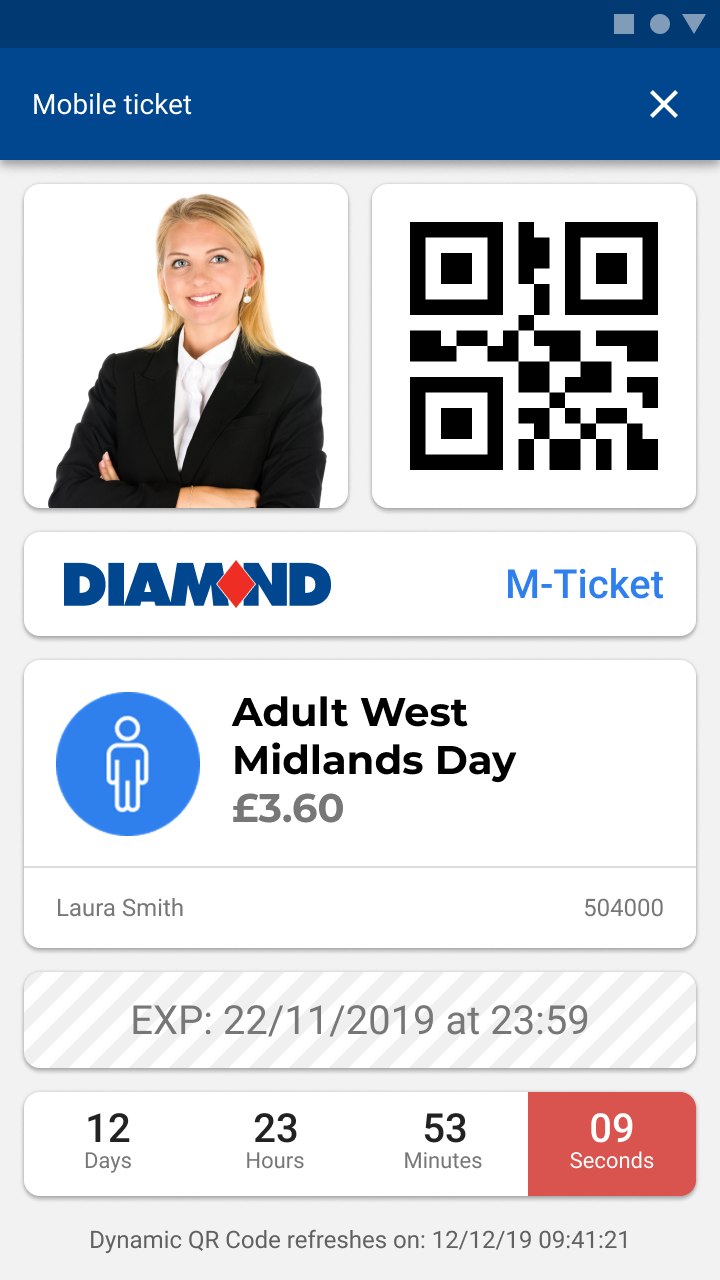Open Laura Smith's photo thumbnail
The width and height of the screenshot is (720, 1280).
click(x=185, y=344)
